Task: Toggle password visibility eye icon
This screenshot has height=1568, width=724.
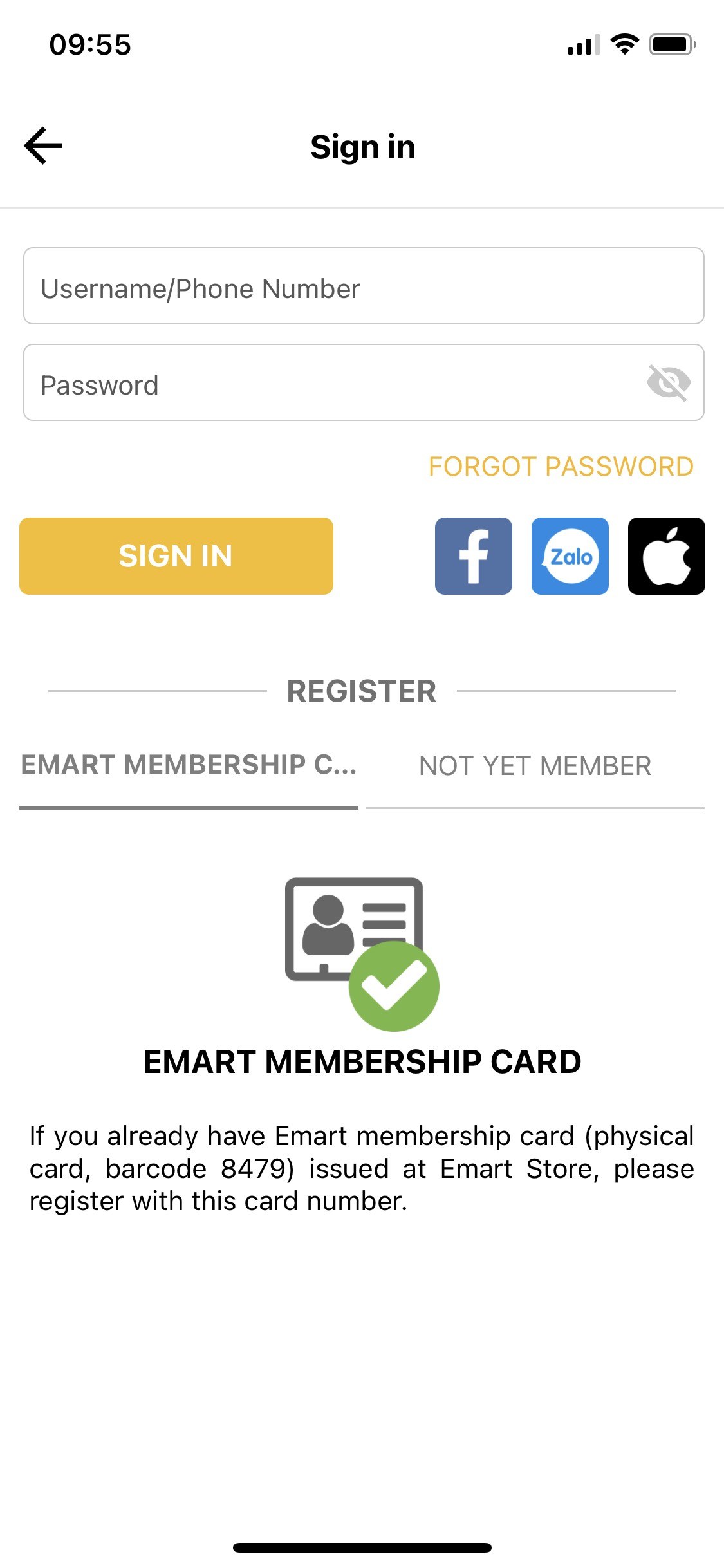Action: click(669, 382)
